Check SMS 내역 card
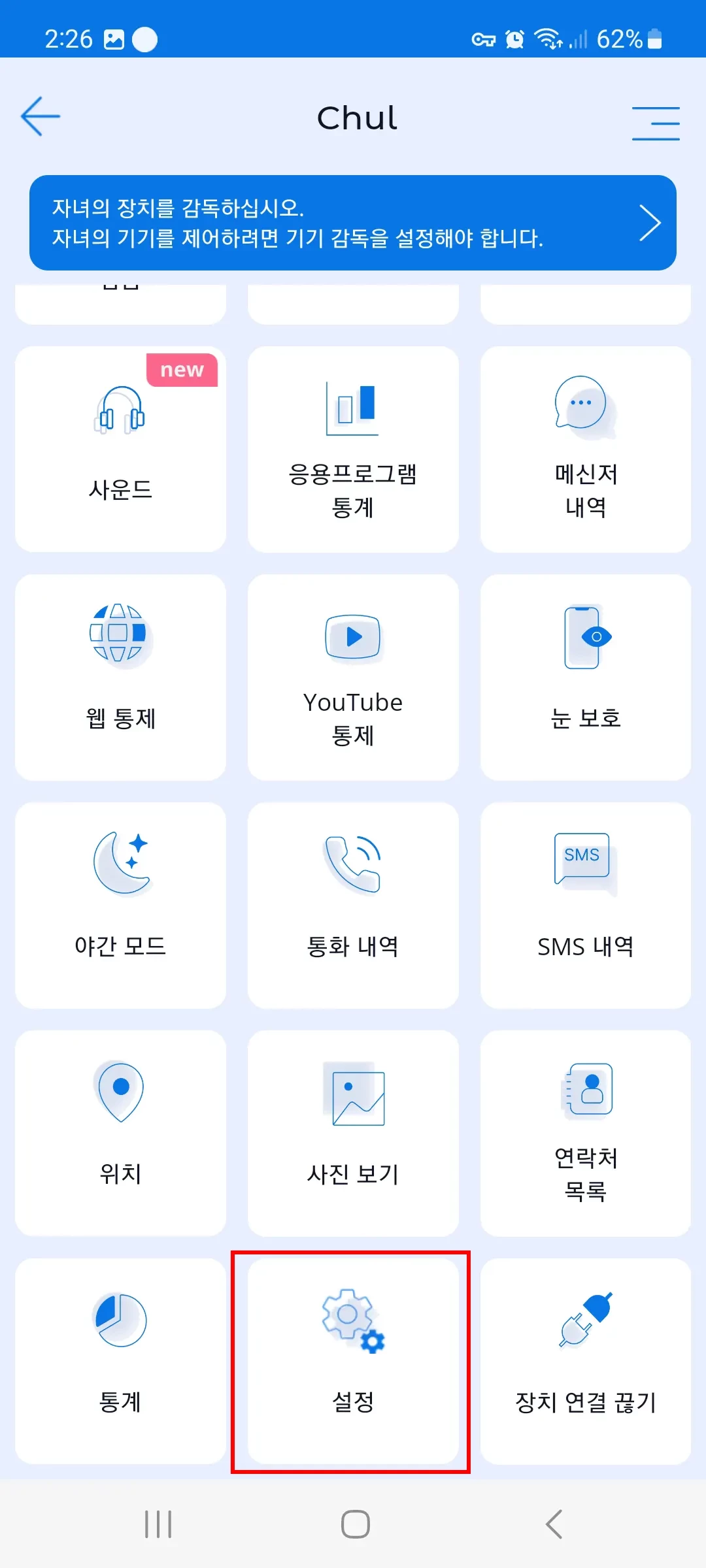The height and width of the screenshot is (1568, 706). click(586, 906)
